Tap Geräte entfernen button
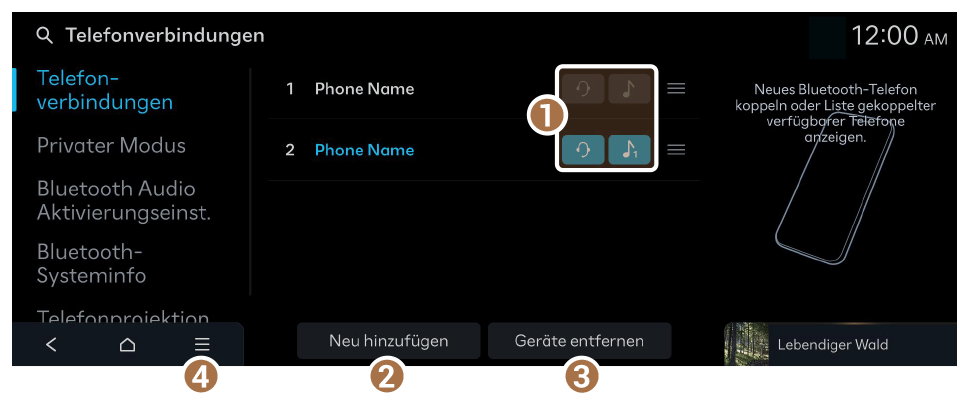The height and width of the screenshot is (413, 969). coord(579,341)
